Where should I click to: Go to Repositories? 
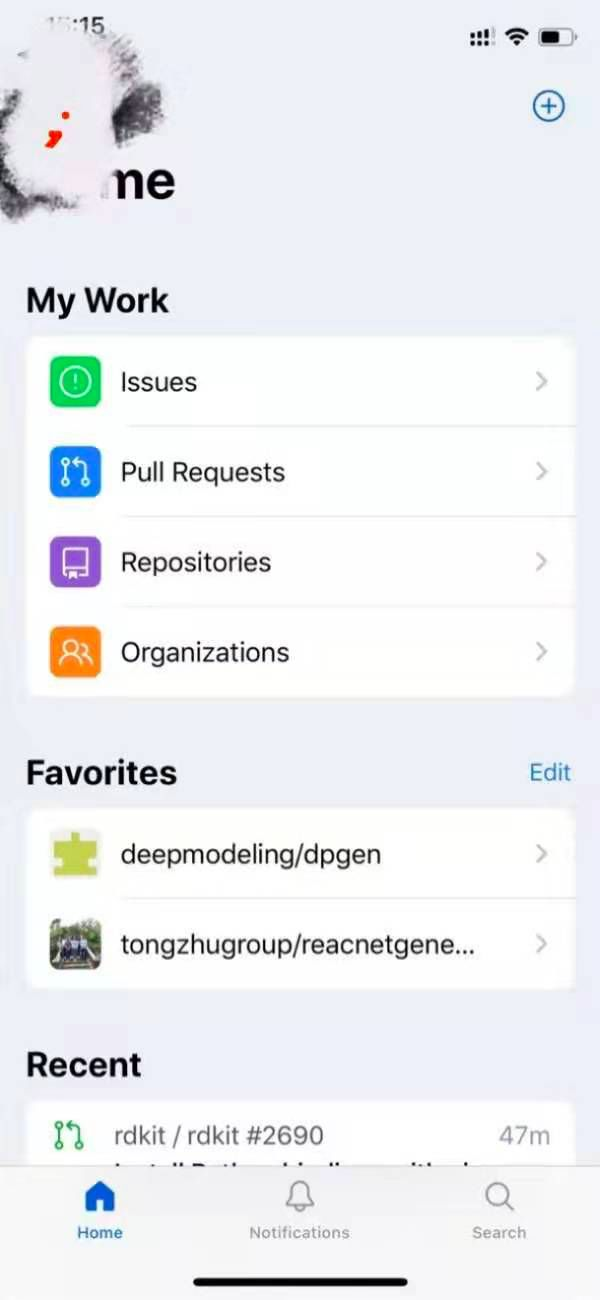[300, 562]
